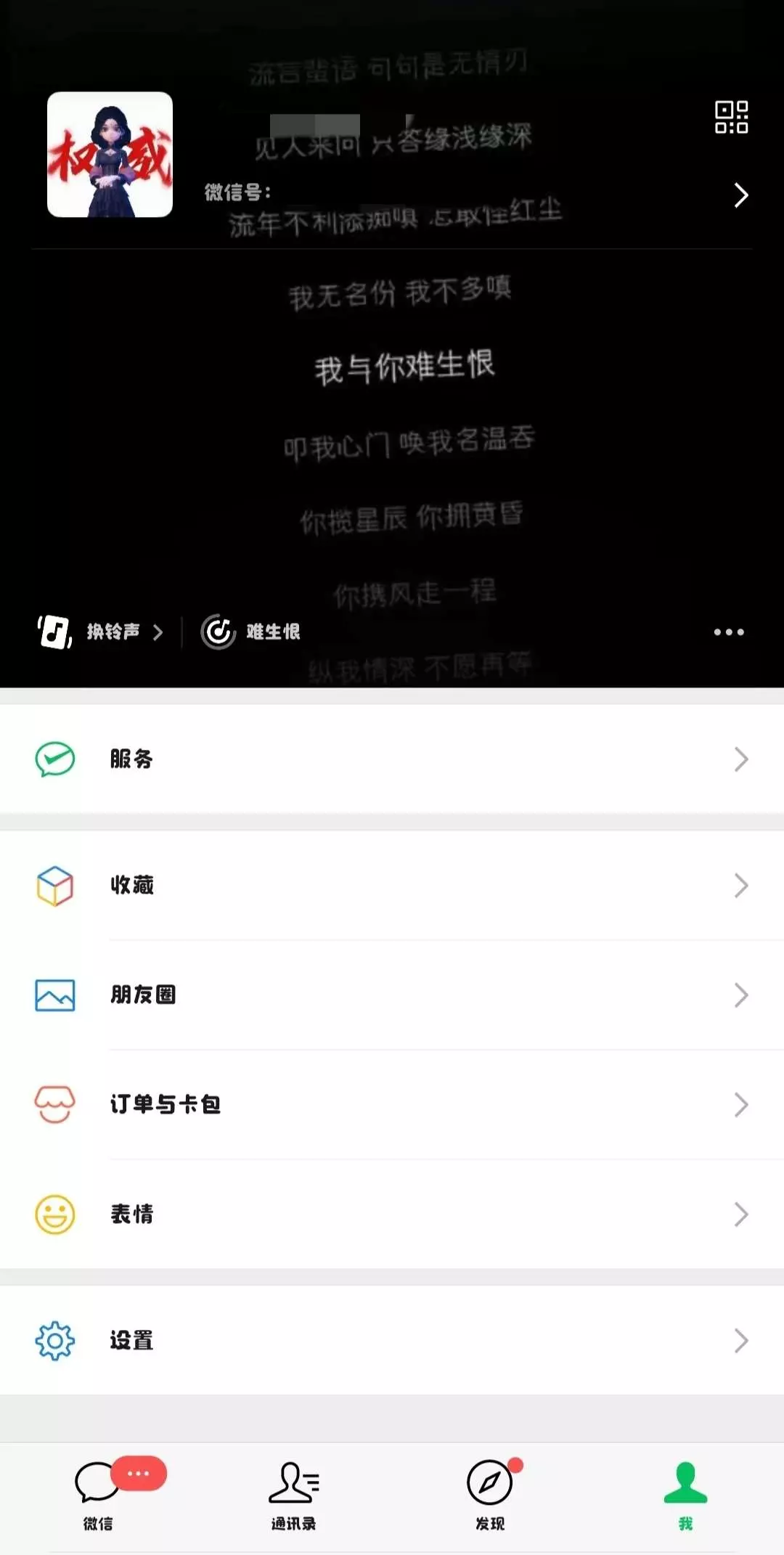The width and height of the screenshot is (784, 1555).
Task: Open 设置 settings
Action: coord(392,1340)
